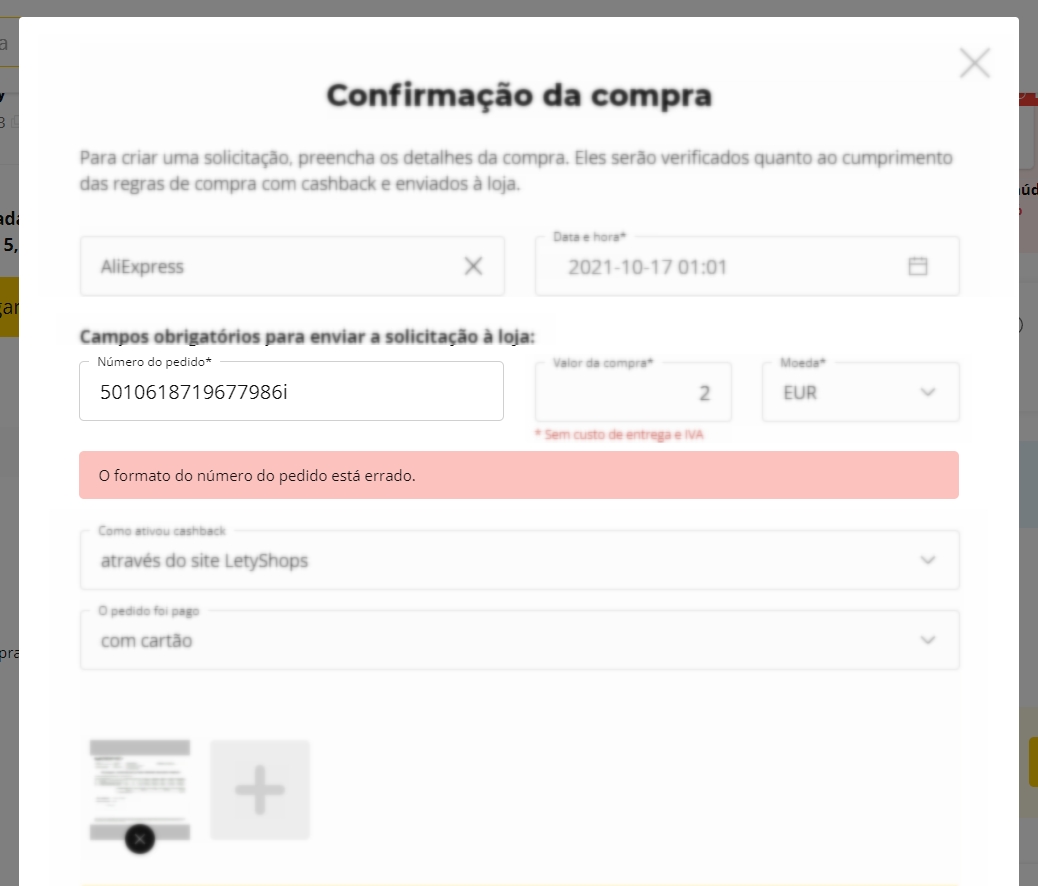
Task: Open the Data e hora date picker
Action: coord(917,266)
